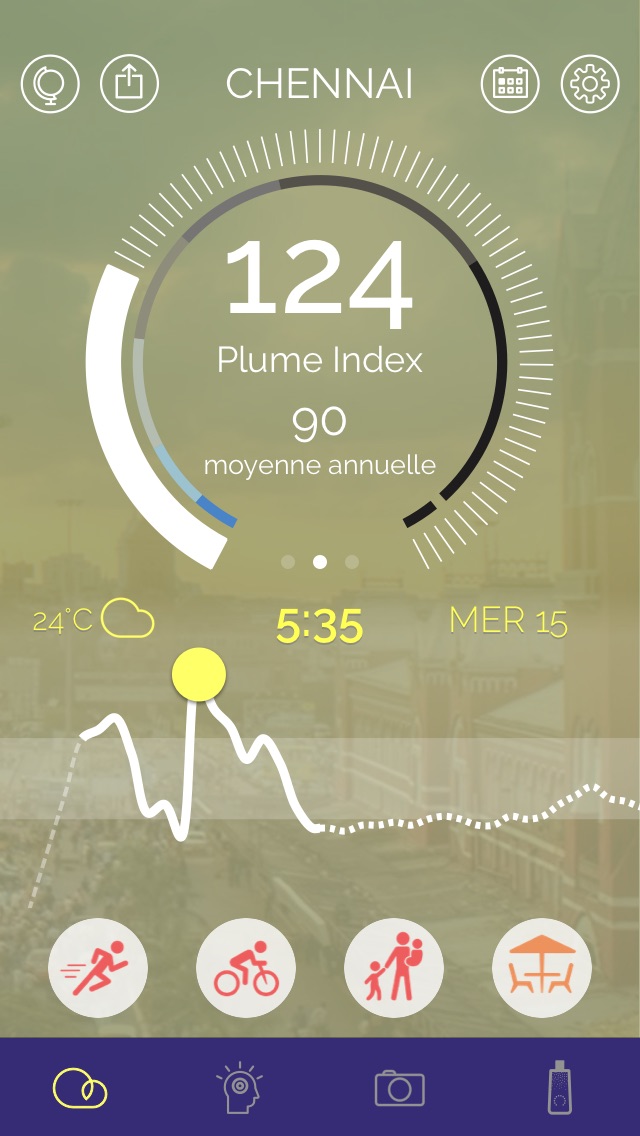Open the tips head lightbulb tab
The width and height of the screenshot is (640, 1136).
[x=239, y=1088]
